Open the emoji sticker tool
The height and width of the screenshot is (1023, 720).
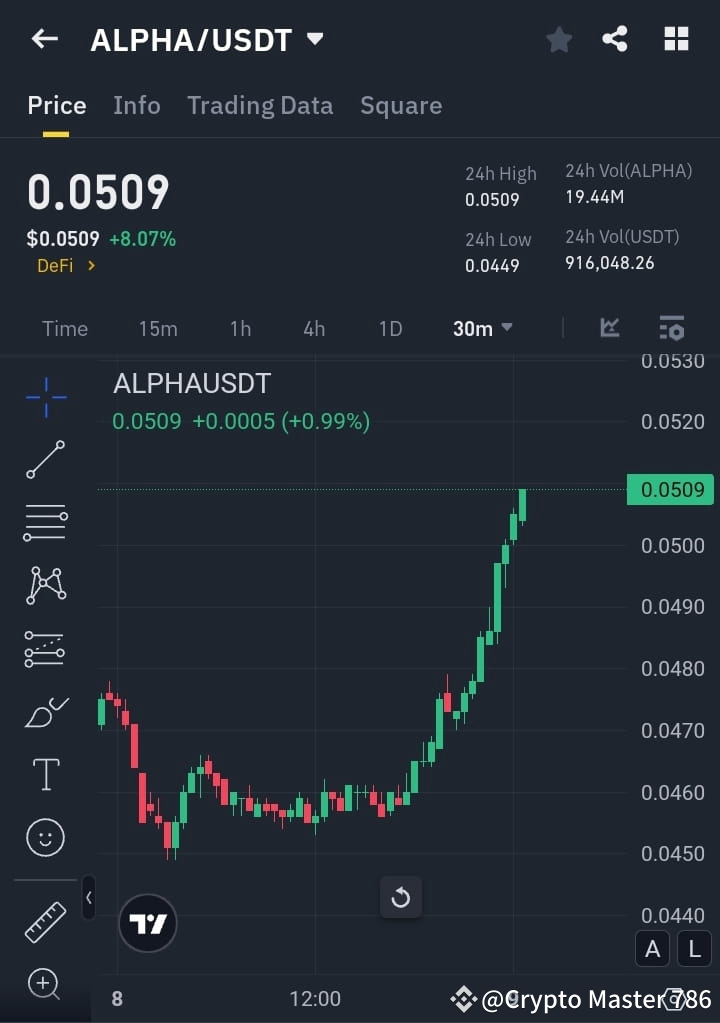tap(44, 837)
